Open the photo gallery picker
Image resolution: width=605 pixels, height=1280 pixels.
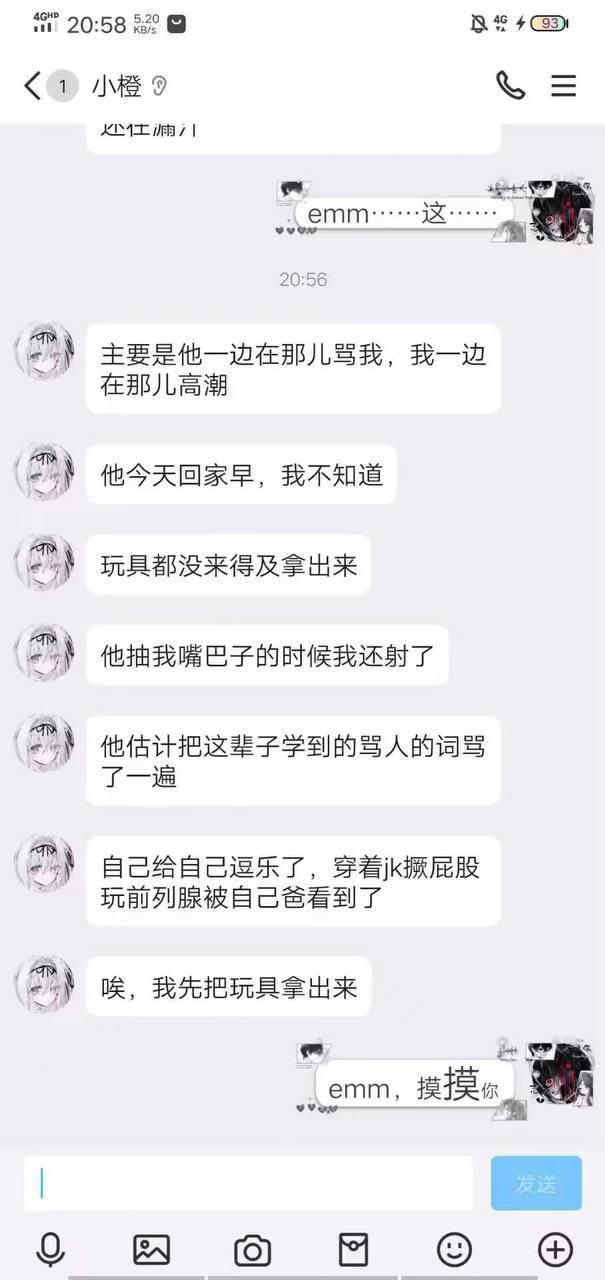click(x=151, y=1249)
